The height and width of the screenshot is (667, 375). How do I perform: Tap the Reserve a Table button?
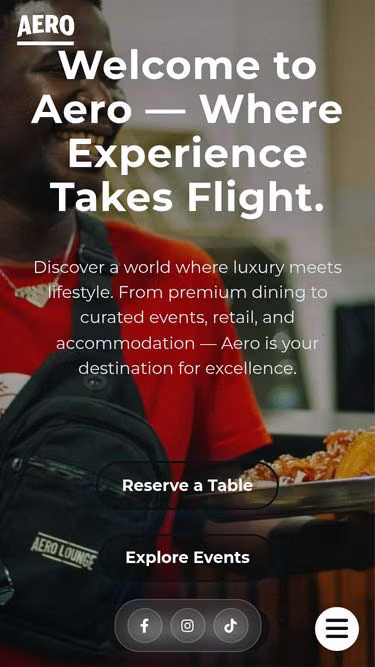tap(188, 485)
